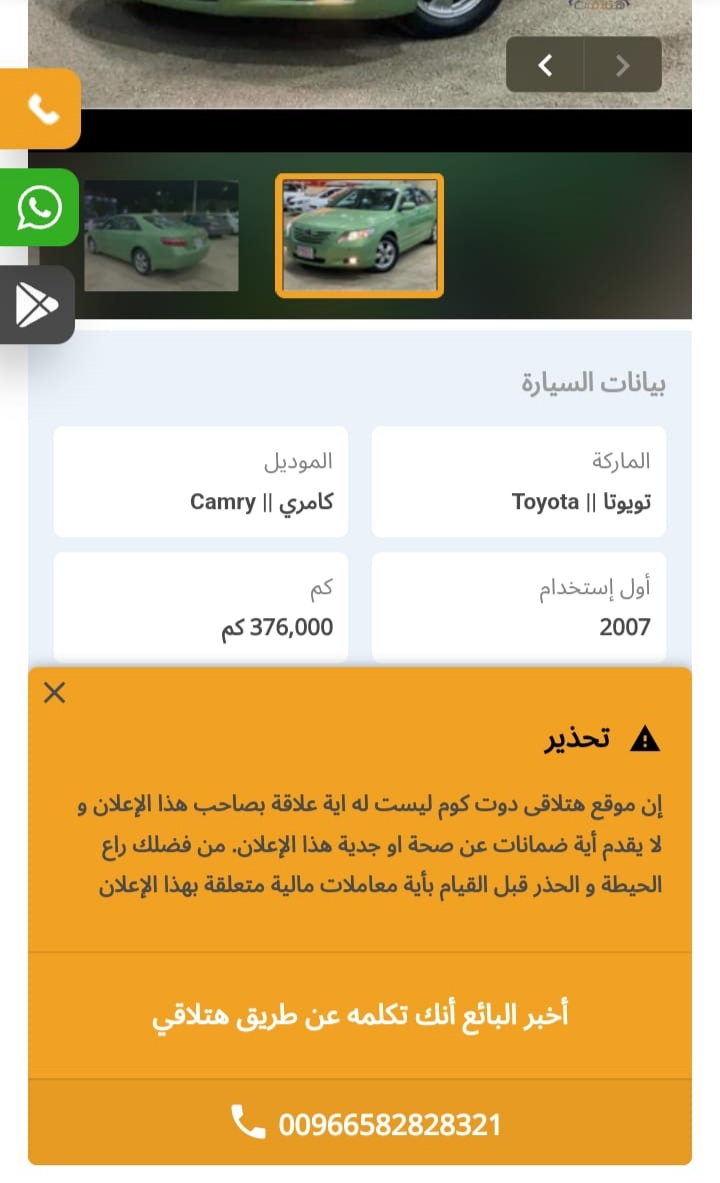
Task: Select the front view Camry thumbnail
Action: tap(359, 235)
